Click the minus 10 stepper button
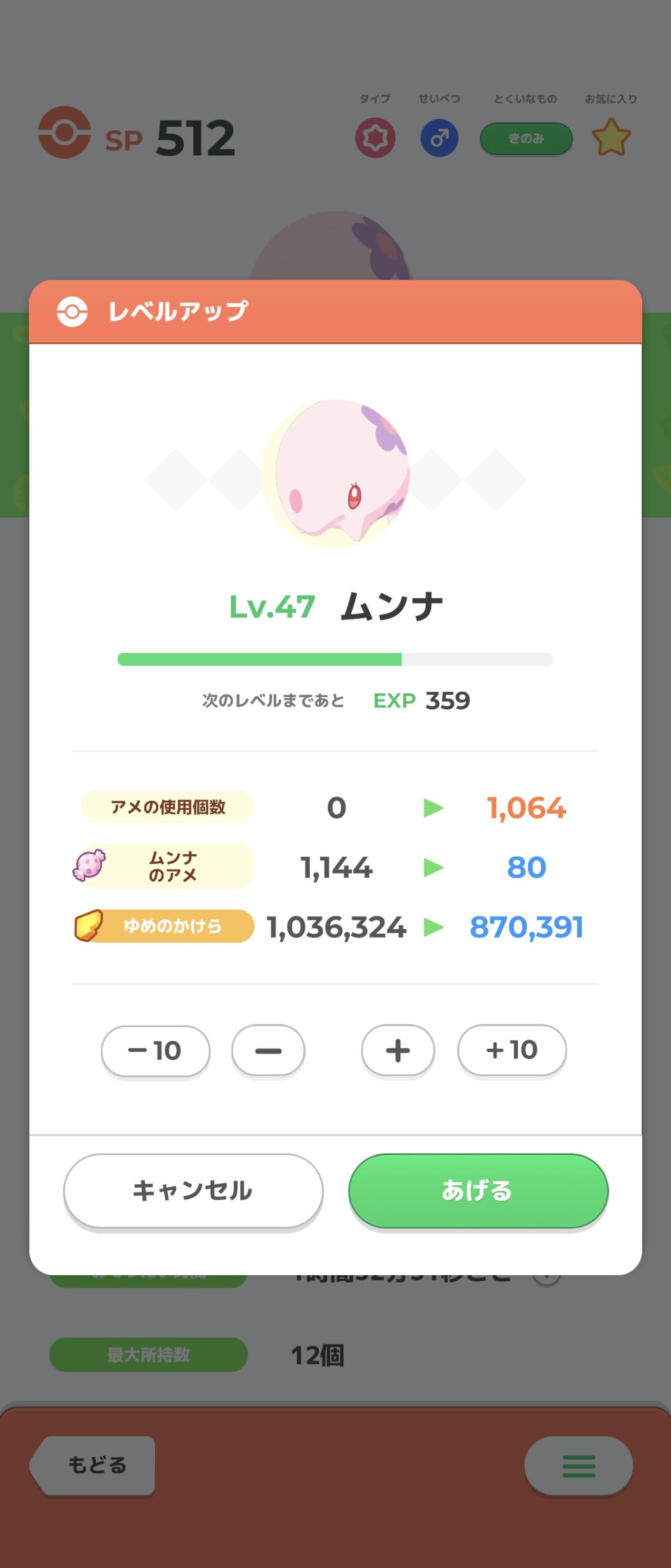The width and height of the screenshot is (671, 1568). coord(155,1050)
